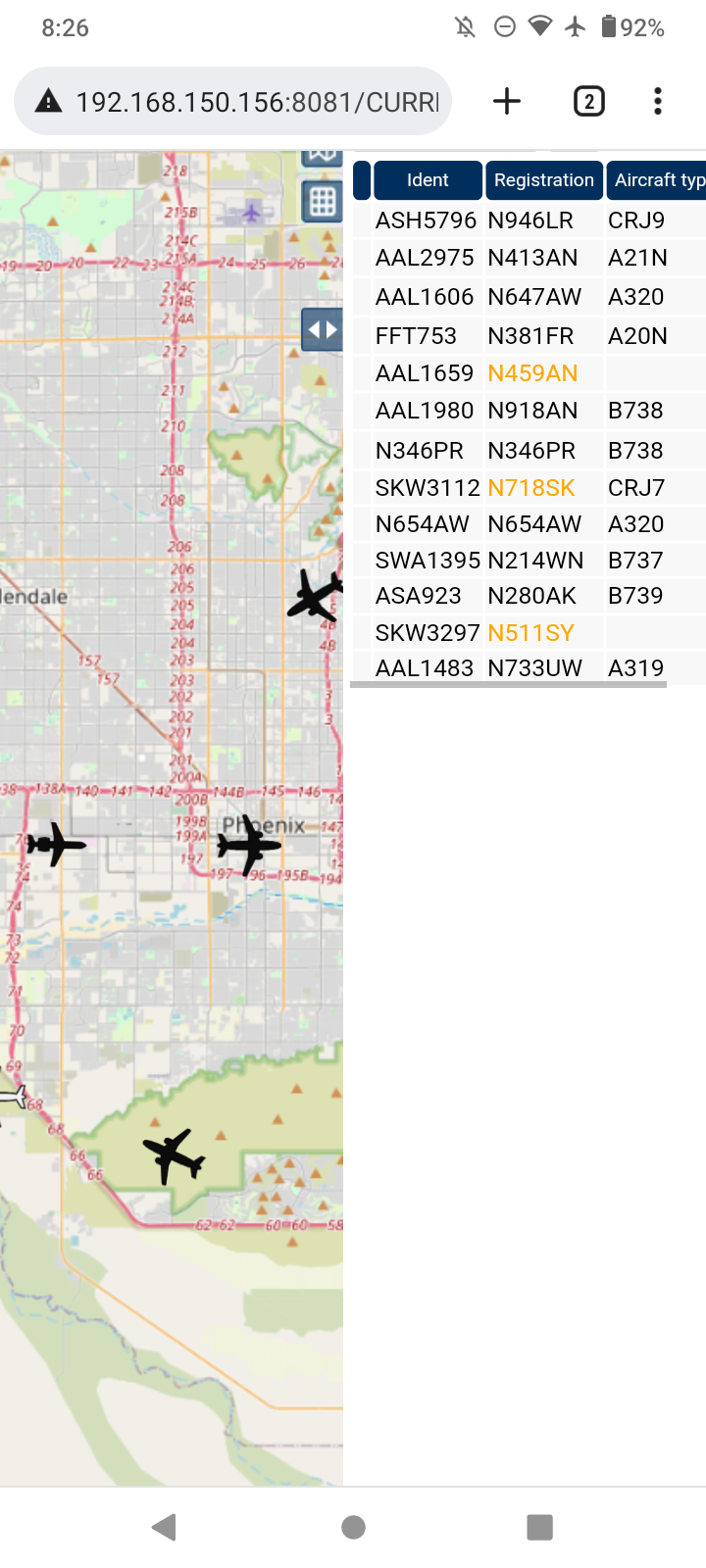This screenshot has width=706, height=1568.
Task: Tap the grid button on the map
Action: tap(322, 202)
